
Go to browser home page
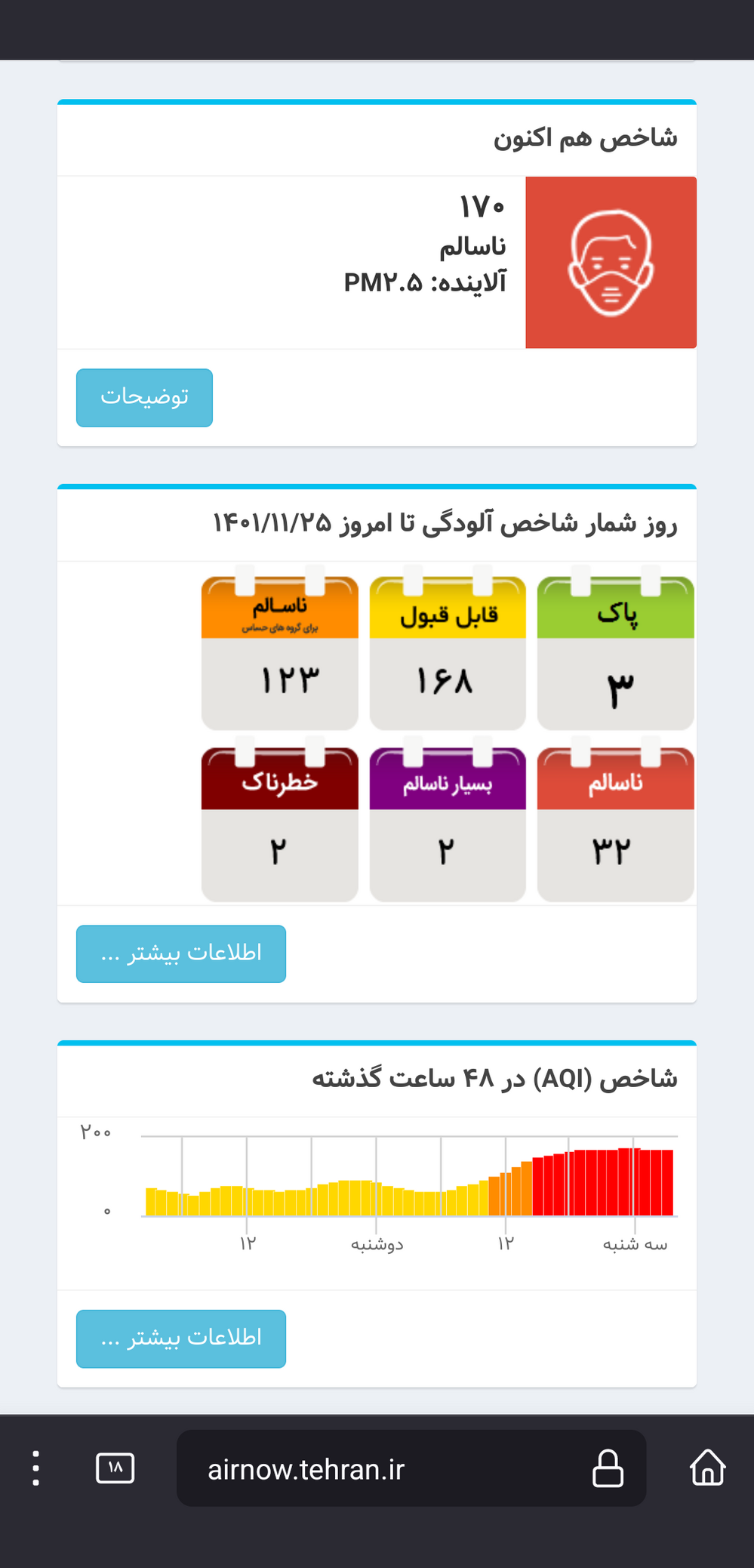click(x=707, y=1468)
